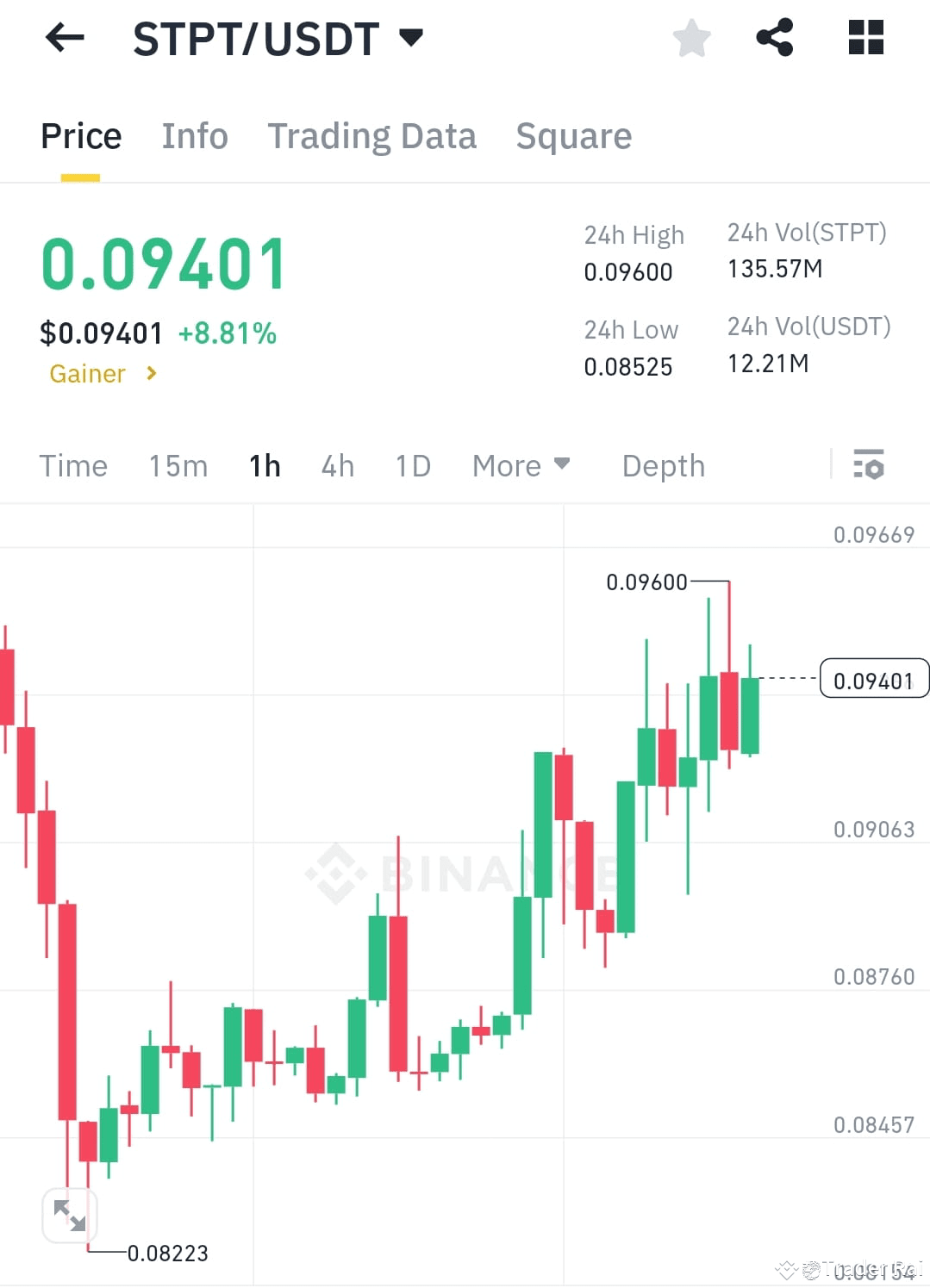Expand the More timeframe options
The image size is (930, 1288).
(521, 465)
